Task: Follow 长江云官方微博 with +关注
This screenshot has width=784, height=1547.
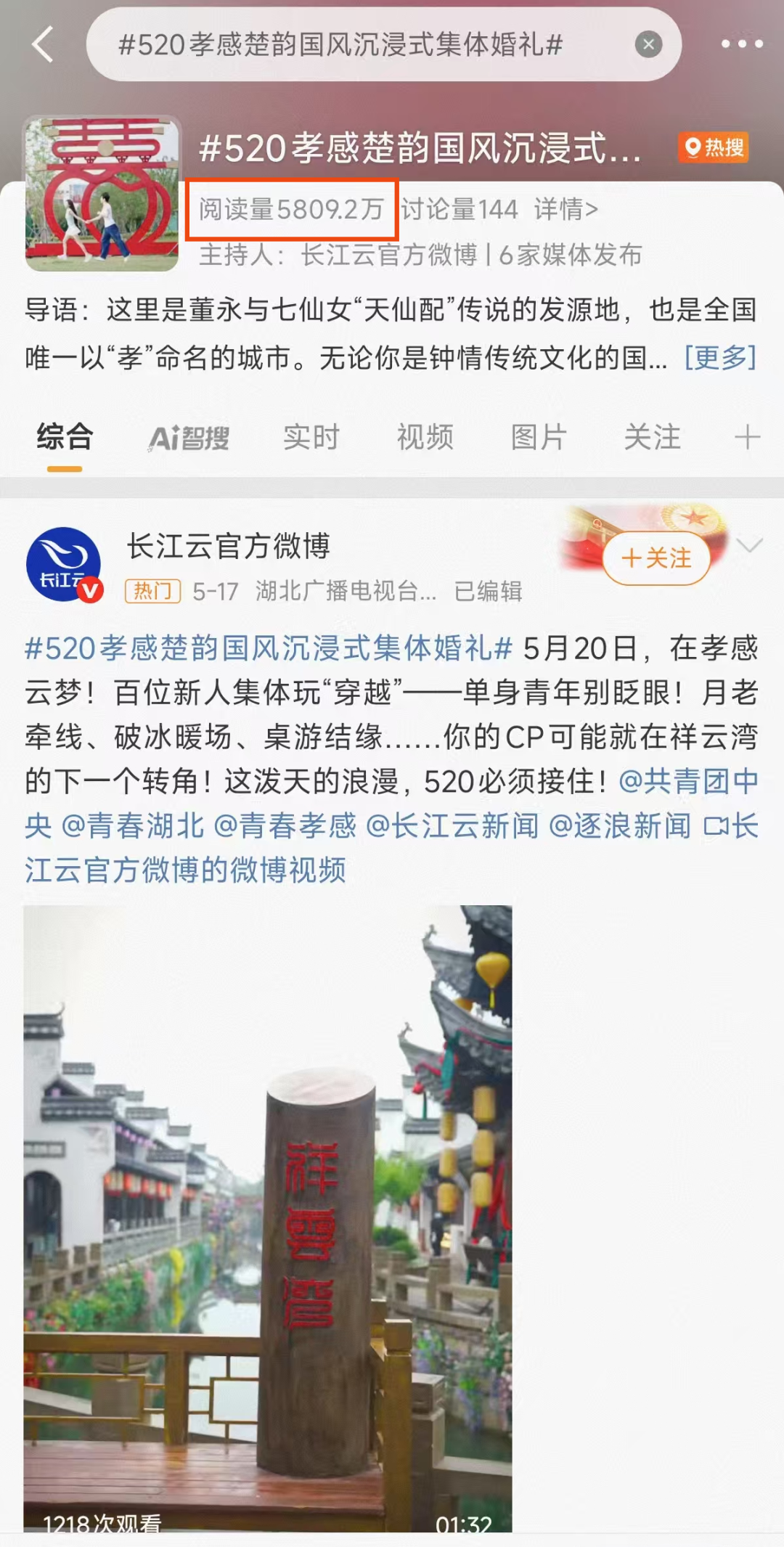Action: (x=656, y=558)
